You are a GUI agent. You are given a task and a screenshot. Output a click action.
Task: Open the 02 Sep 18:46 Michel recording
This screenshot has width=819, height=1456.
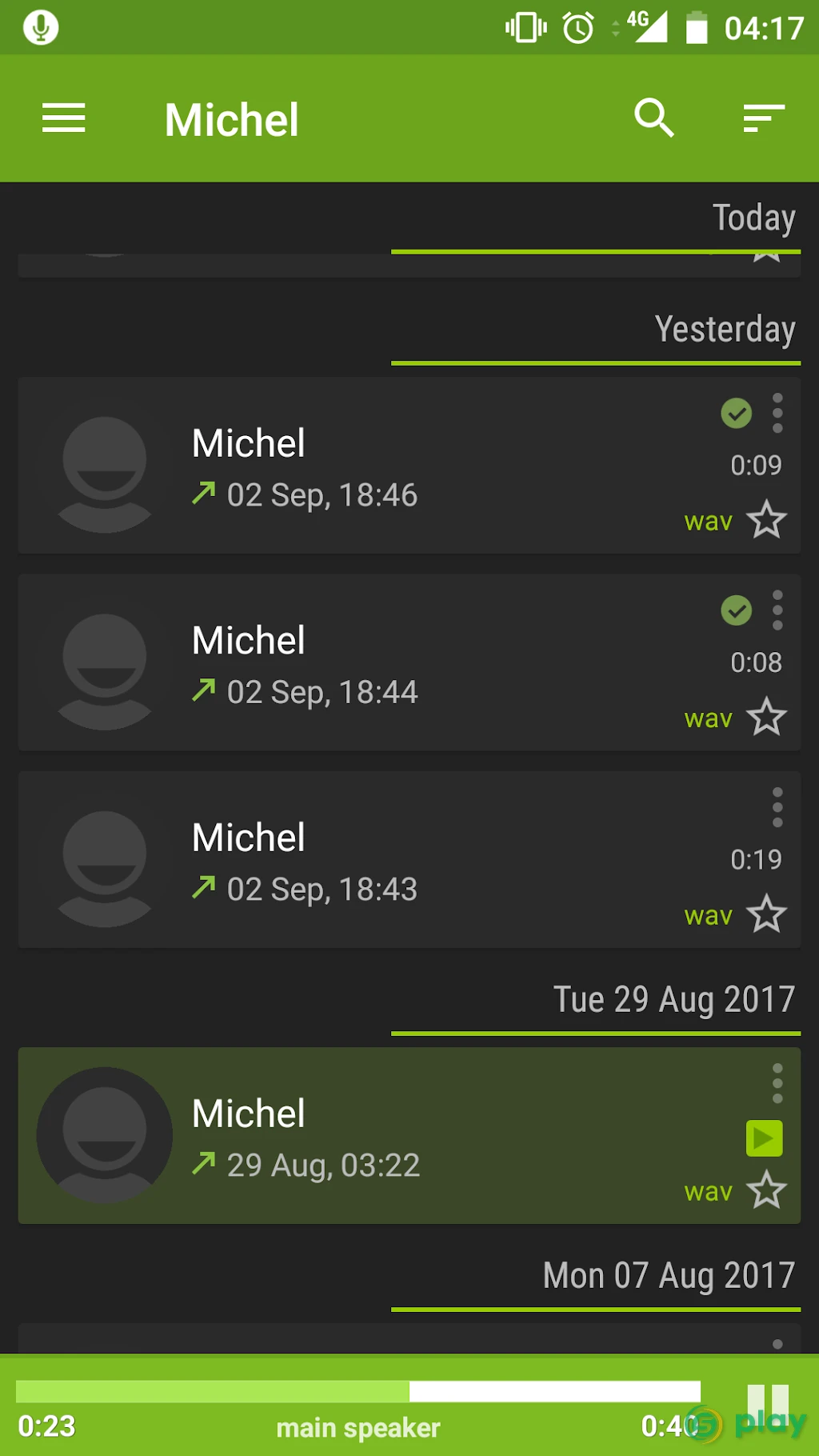tap(409, 466)
